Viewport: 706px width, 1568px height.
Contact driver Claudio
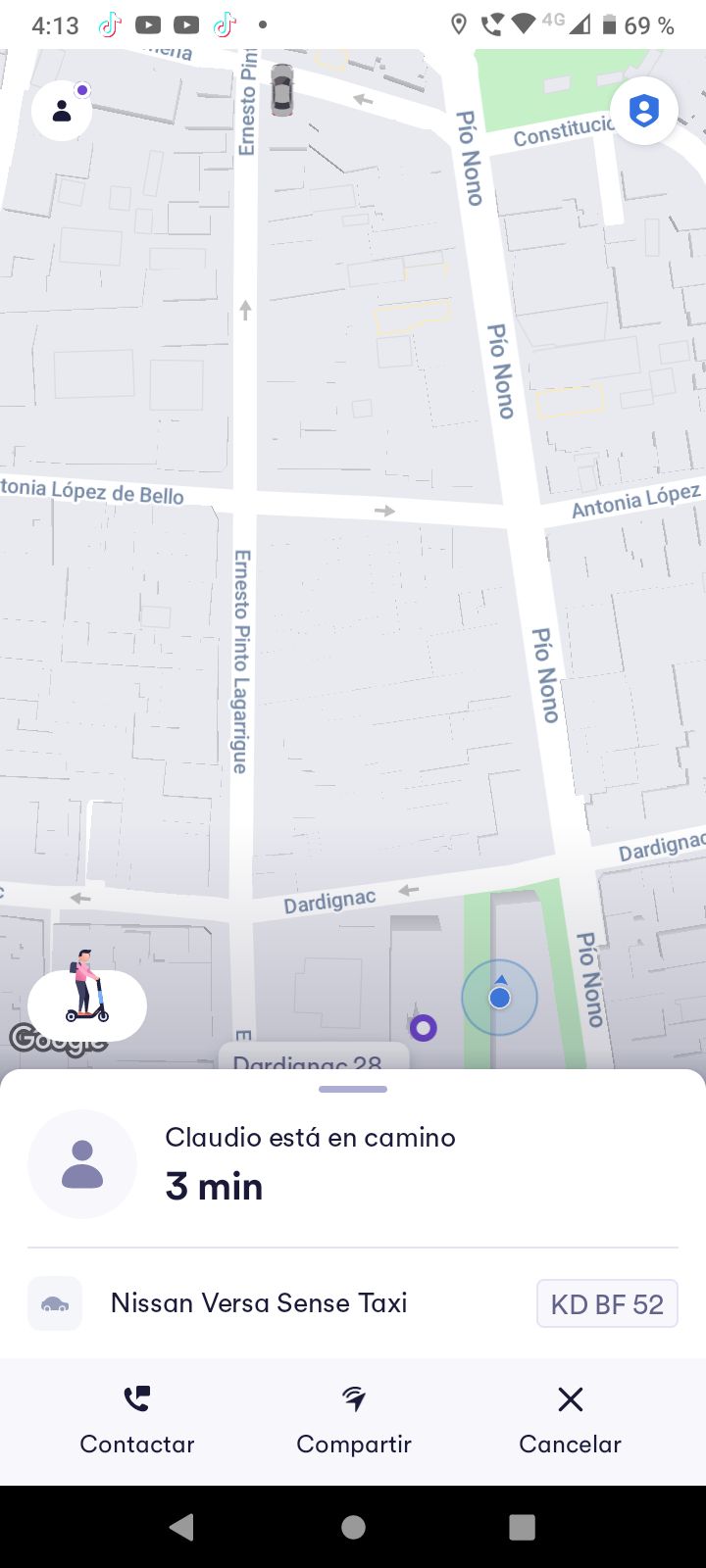point(137,1420)
